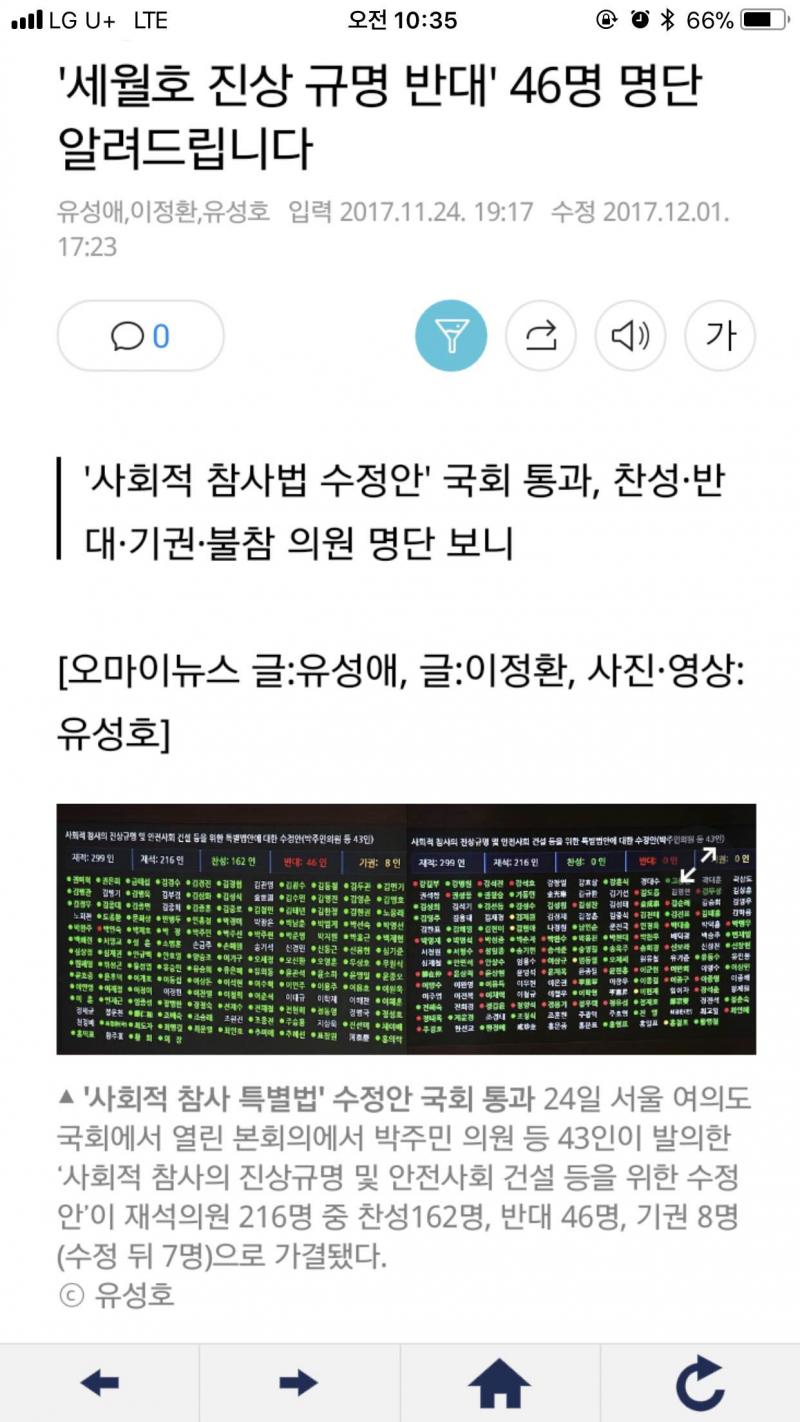Open the comments button showing 0
The width and height of the screenshot is (800, 1422).
click(x=140, y=337)
